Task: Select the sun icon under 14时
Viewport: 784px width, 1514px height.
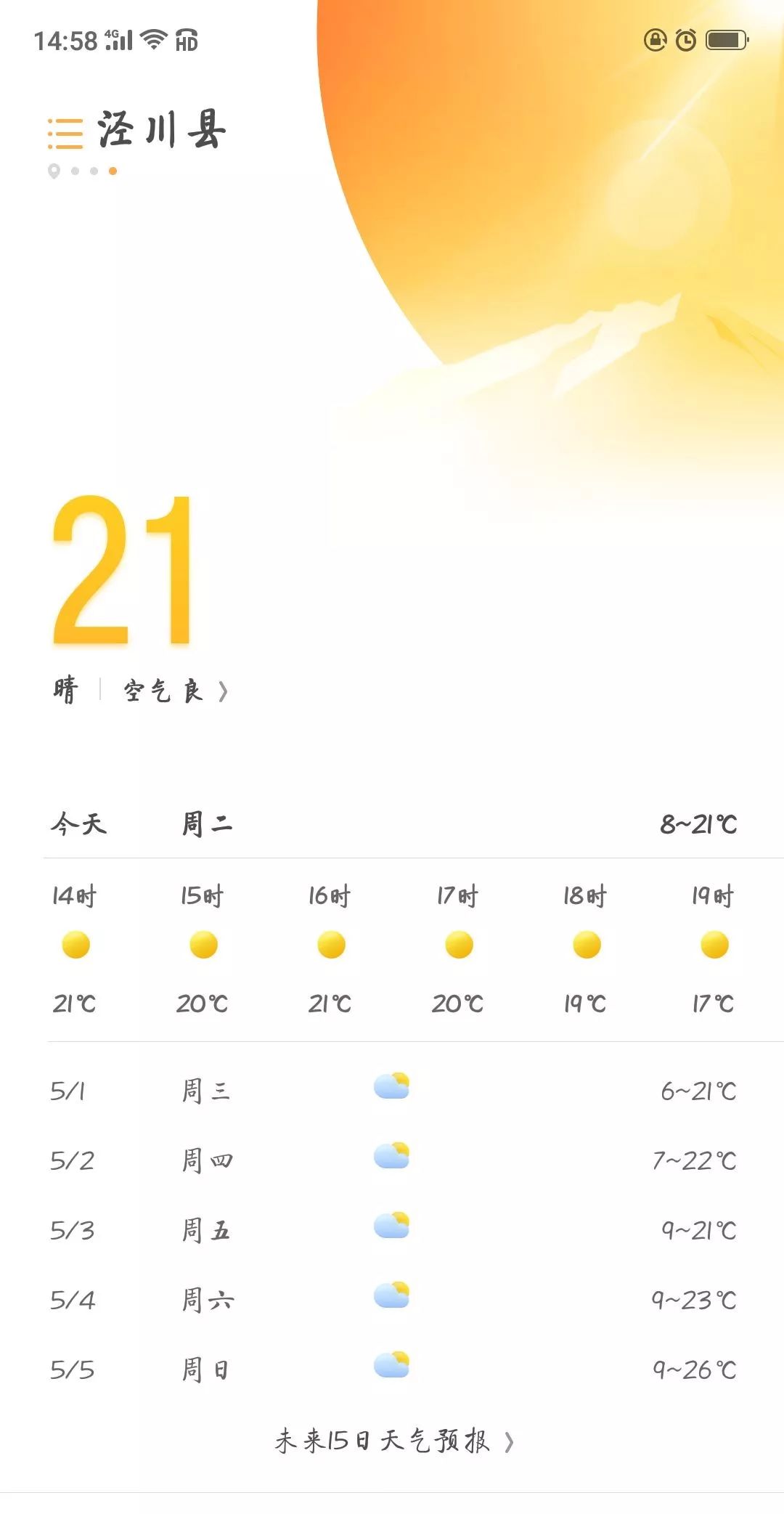Action: click(x=75, y=946)
